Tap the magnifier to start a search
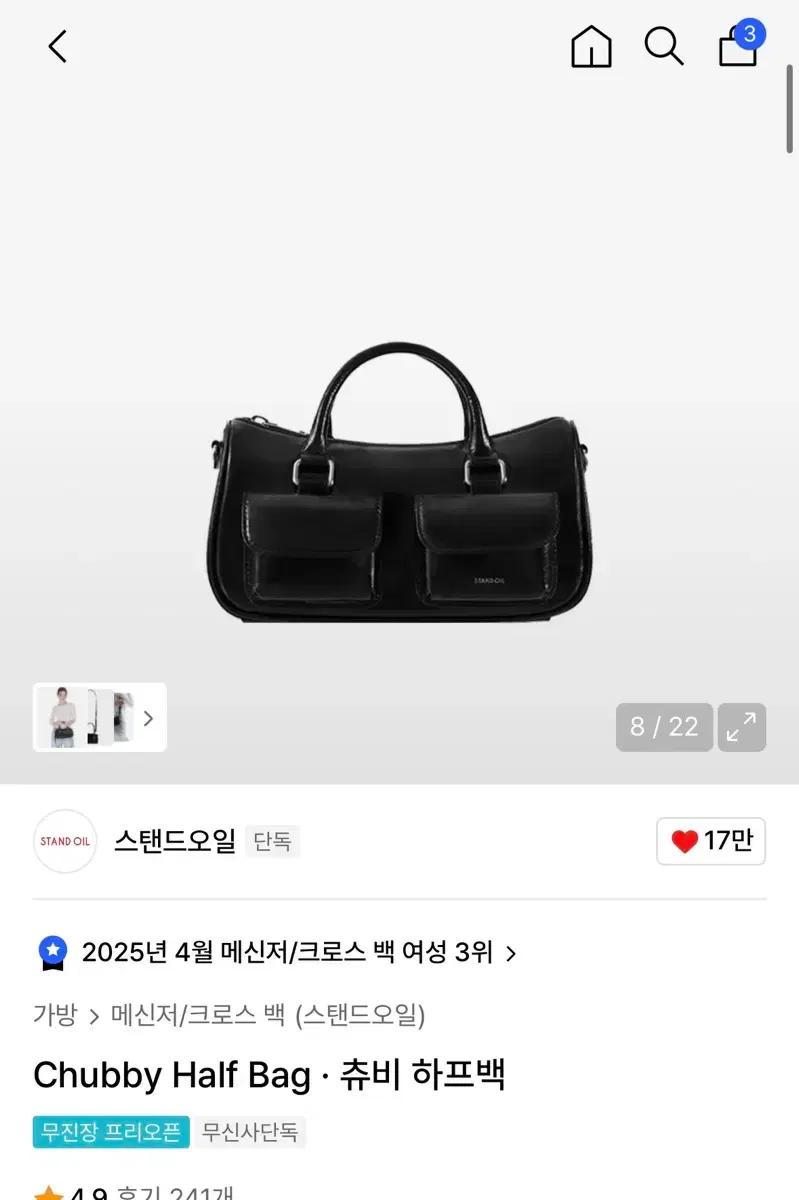The image size is (799, 1200). tap(664, 46)
